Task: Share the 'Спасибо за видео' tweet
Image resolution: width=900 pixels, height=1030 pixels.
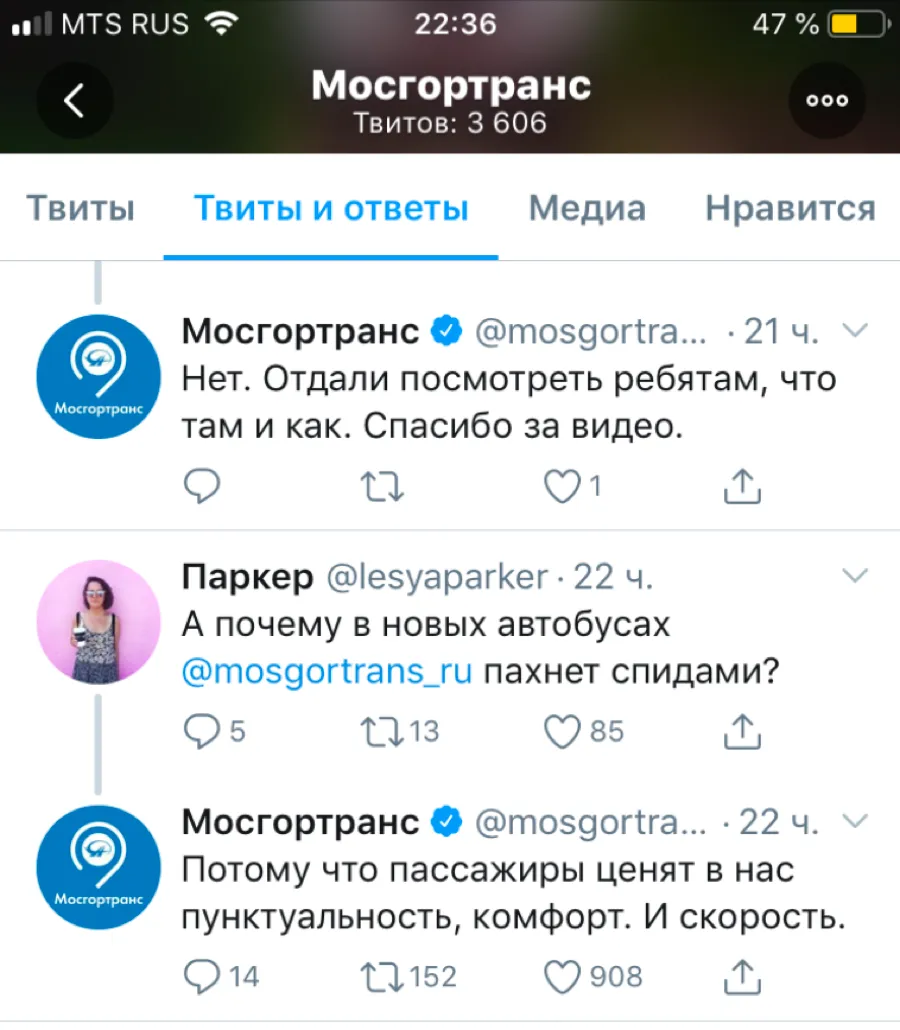Action: coord(741,487)
